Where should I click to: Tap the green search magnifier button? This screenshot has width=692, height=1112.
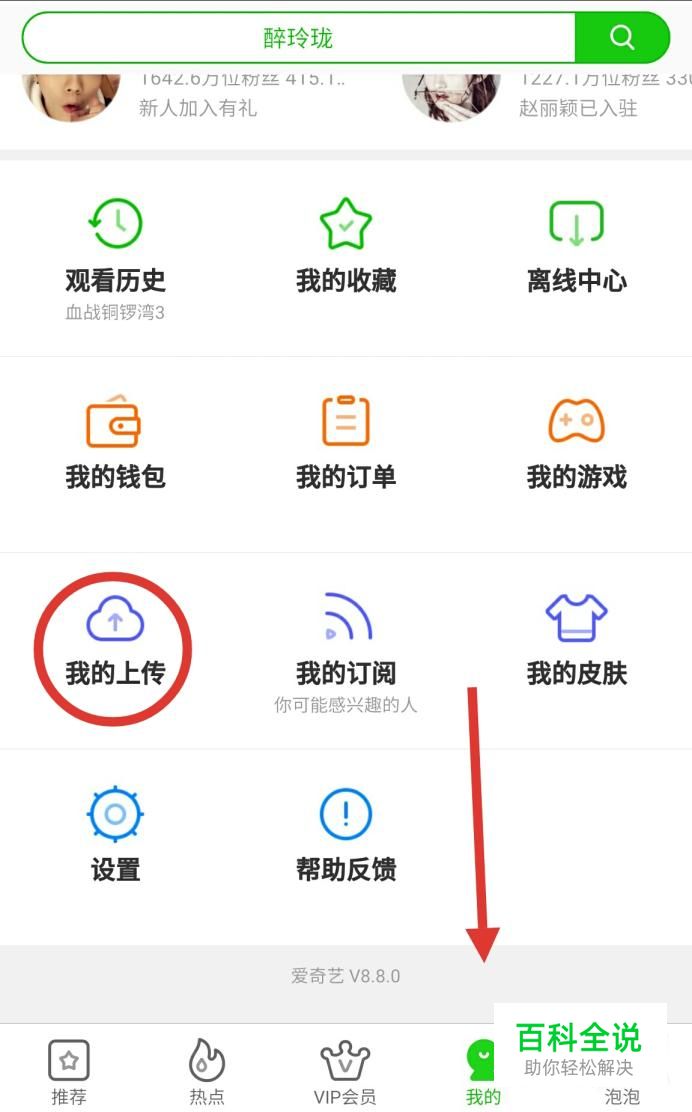[x=622, y=38]
